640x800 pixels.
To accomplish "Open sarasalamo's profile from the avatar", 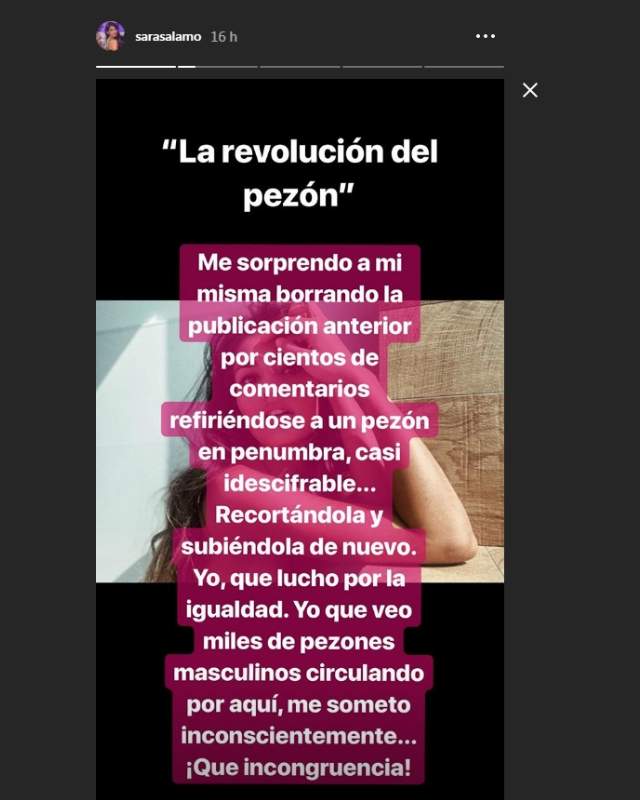I will [x=110, y=36].
